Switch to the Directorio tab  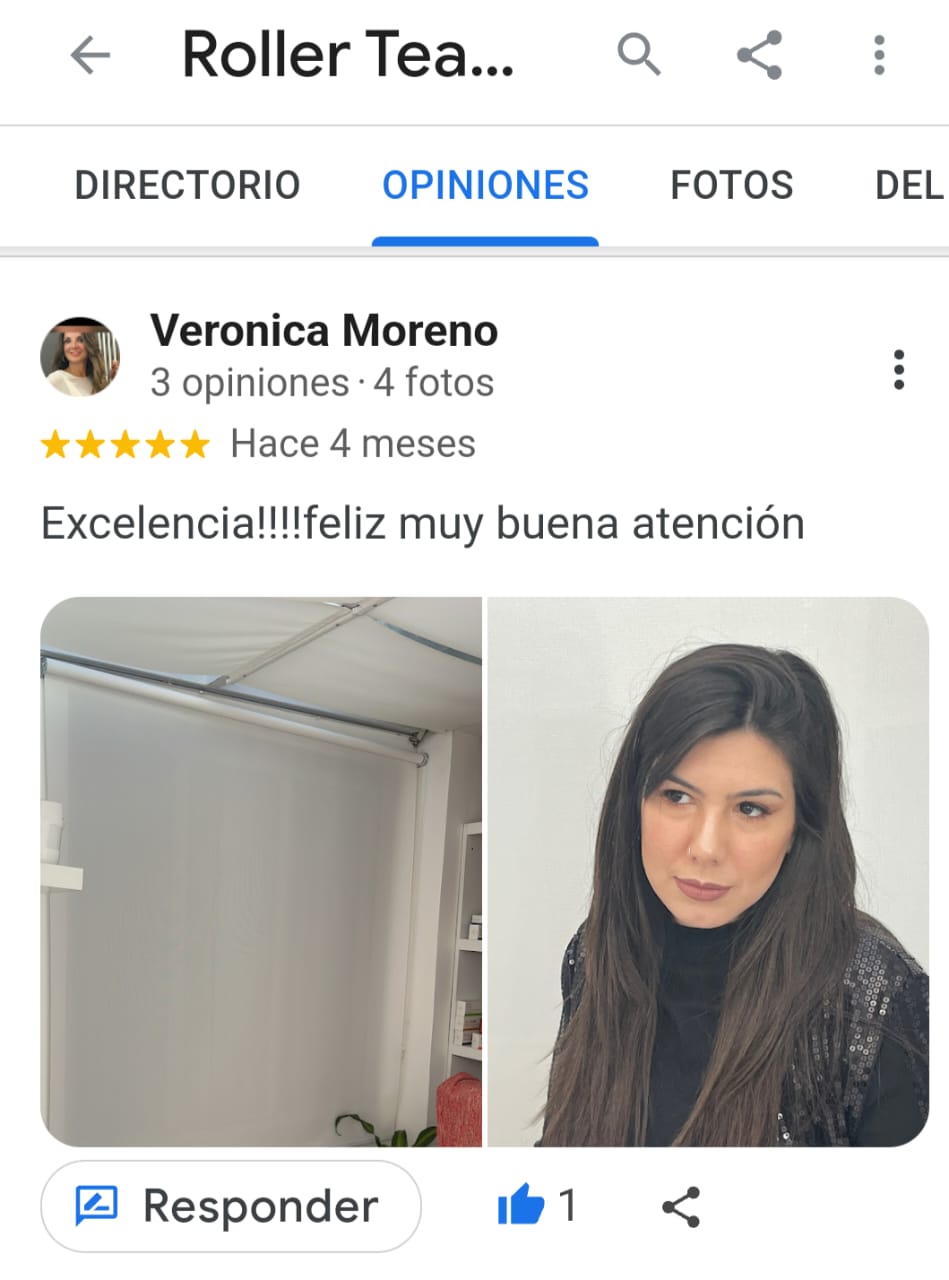[187, 185]
